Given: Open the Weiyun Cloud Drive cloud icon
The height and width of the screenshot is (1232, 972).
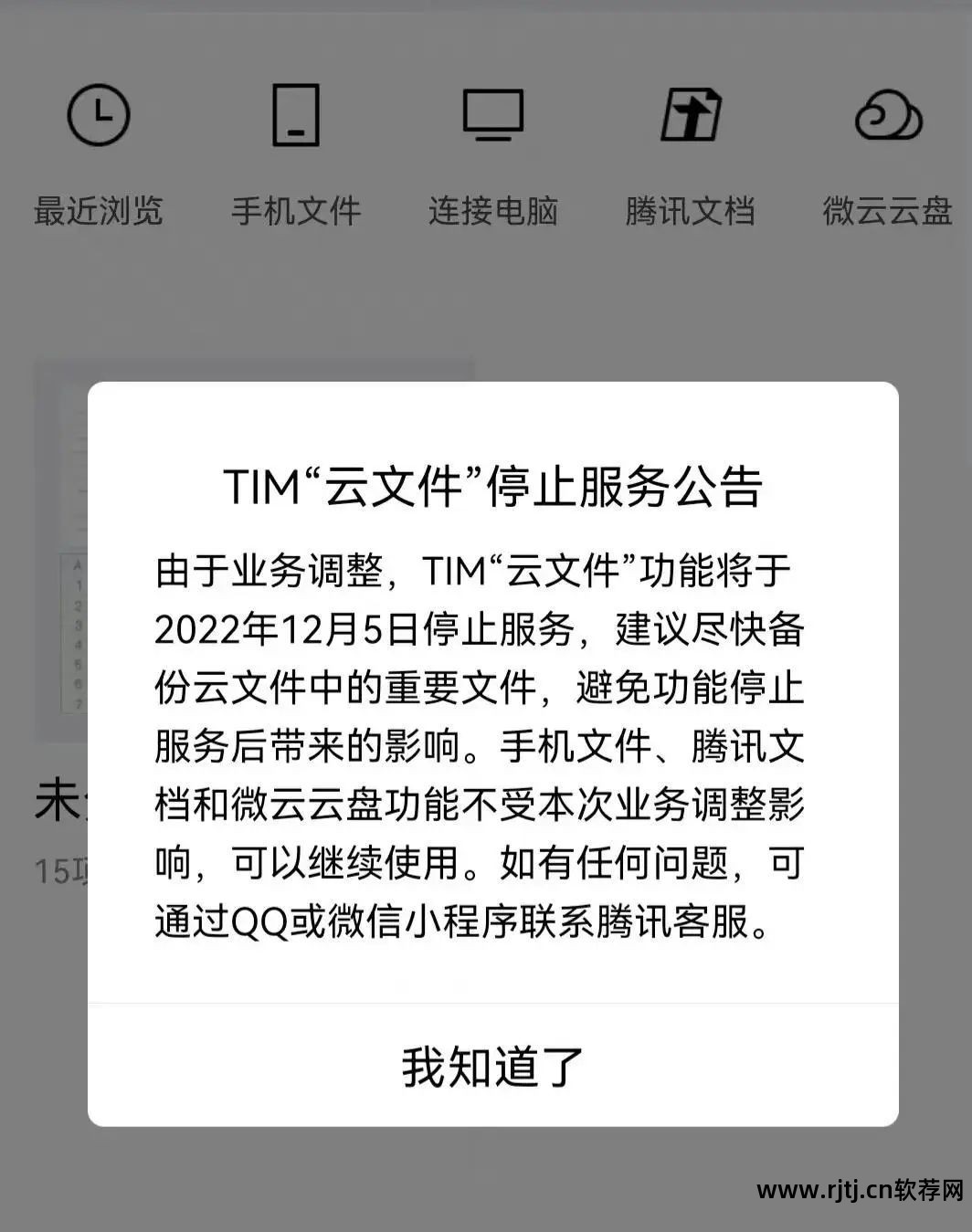Looking at the screenshot, I should [887, 116].
